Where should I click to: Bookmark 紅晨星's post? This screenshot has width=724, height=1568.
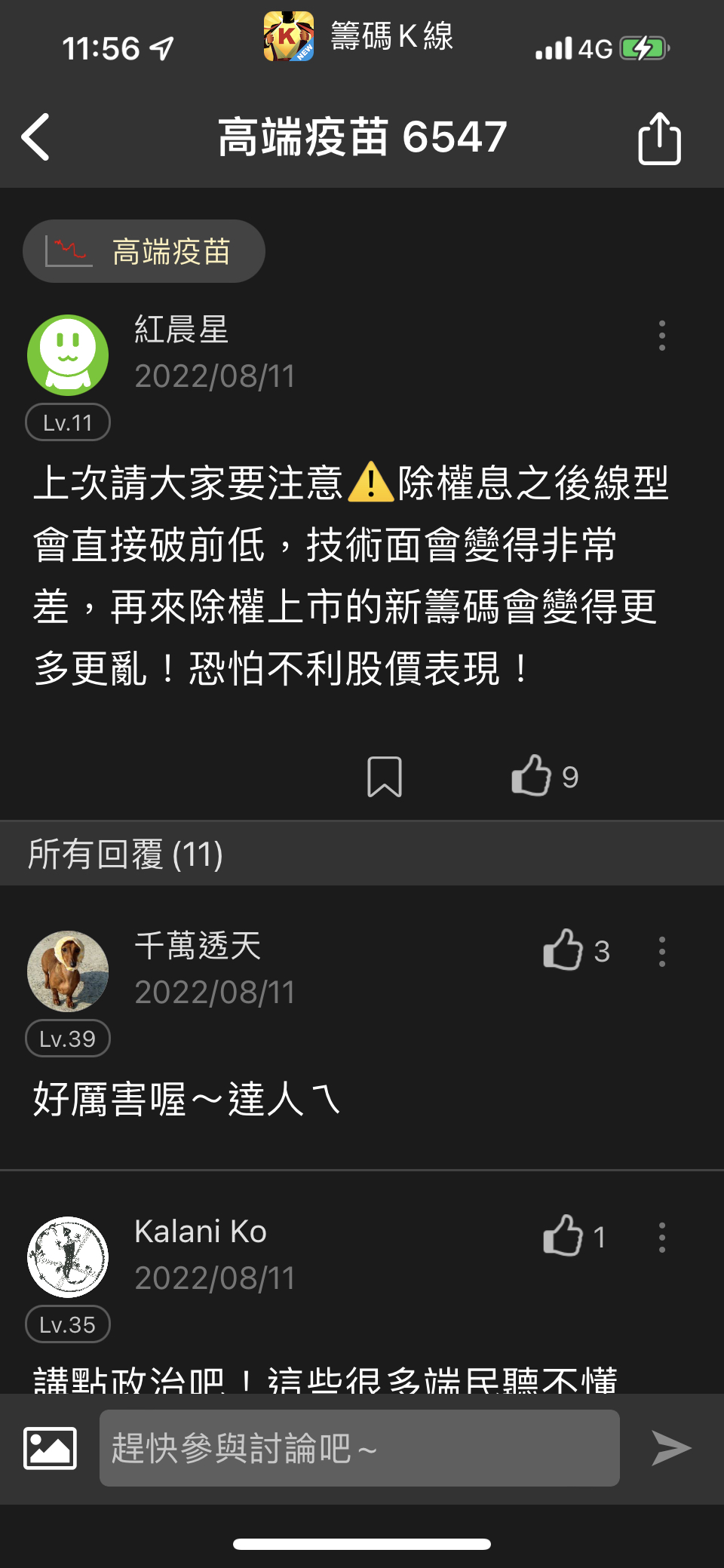point(385,775)
